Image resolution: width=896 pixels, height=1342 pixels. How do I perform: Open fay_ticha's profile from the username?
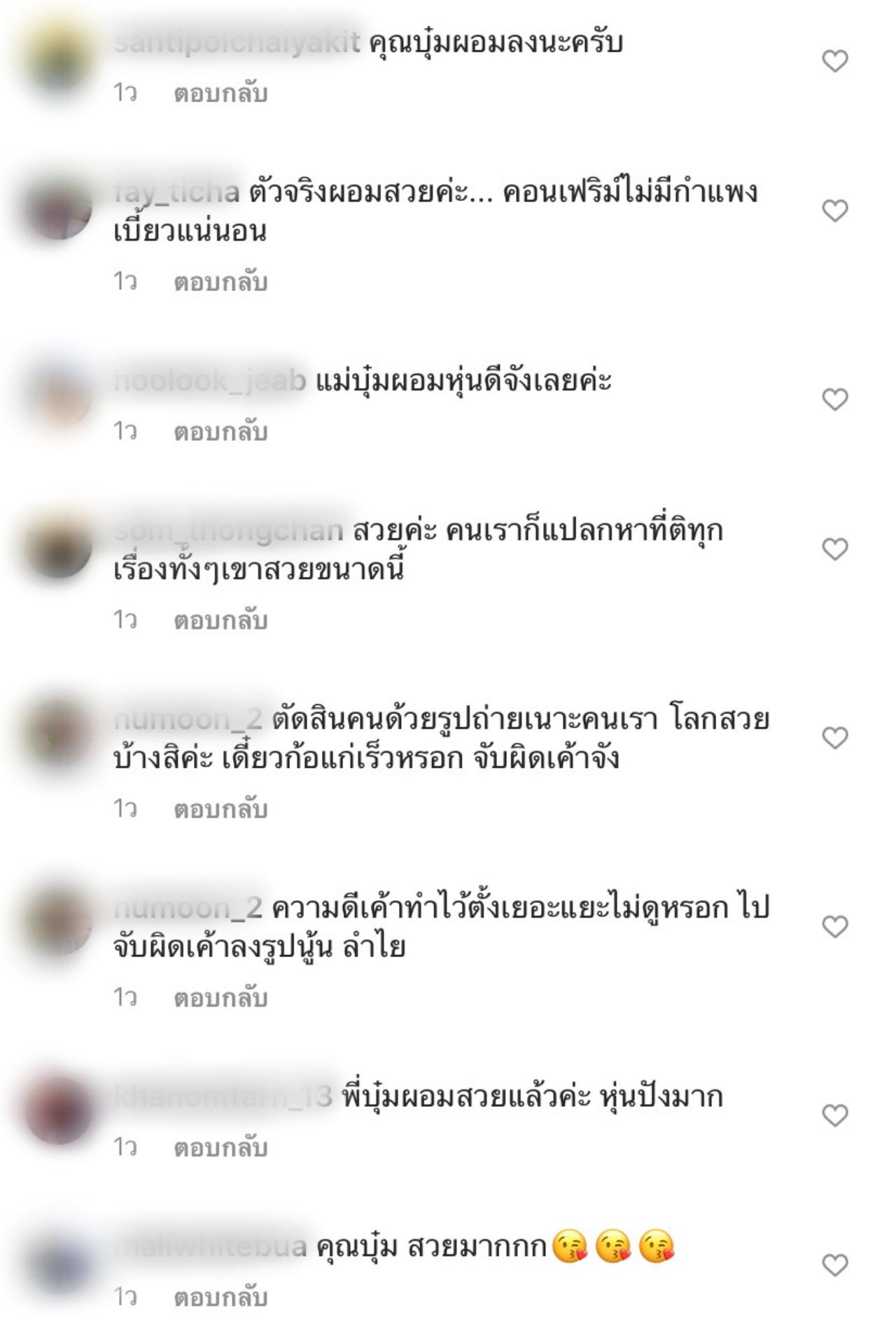(176, 193)
